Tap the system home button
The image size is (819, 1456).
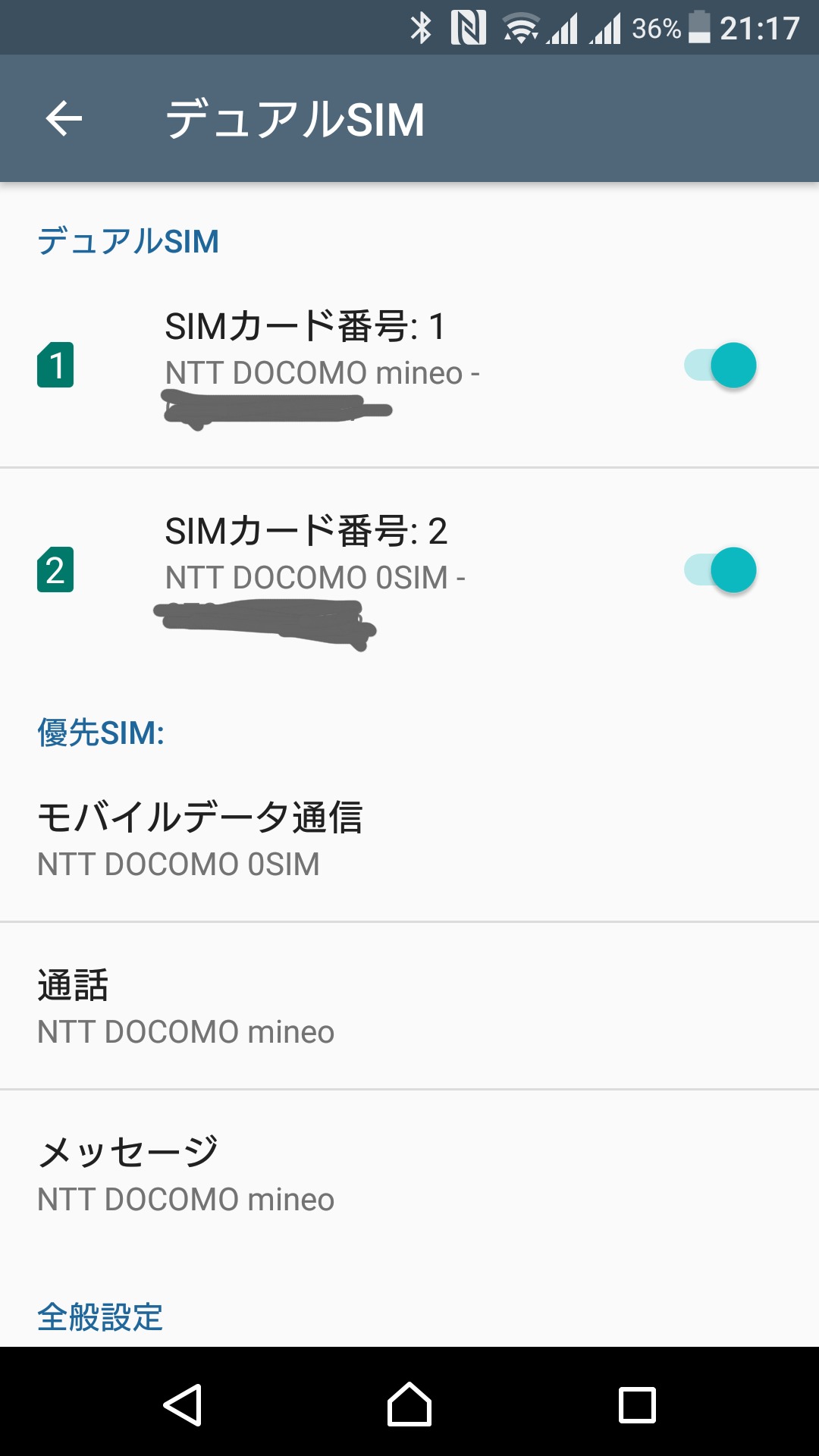pyautogui.click(x=409, y=1404)
